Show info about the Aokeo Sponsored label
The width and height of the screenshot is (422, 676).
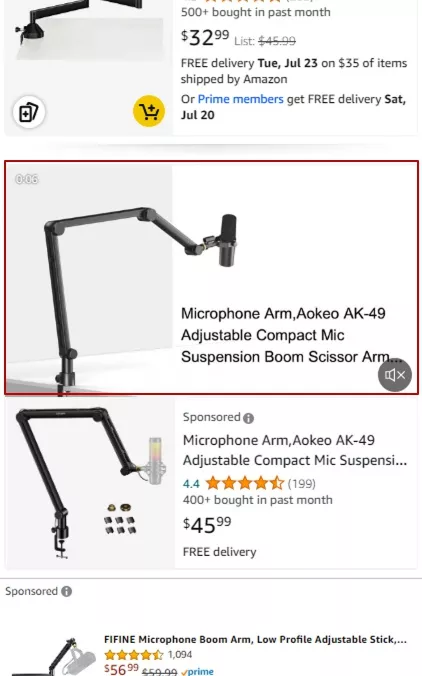pos(248,418)
